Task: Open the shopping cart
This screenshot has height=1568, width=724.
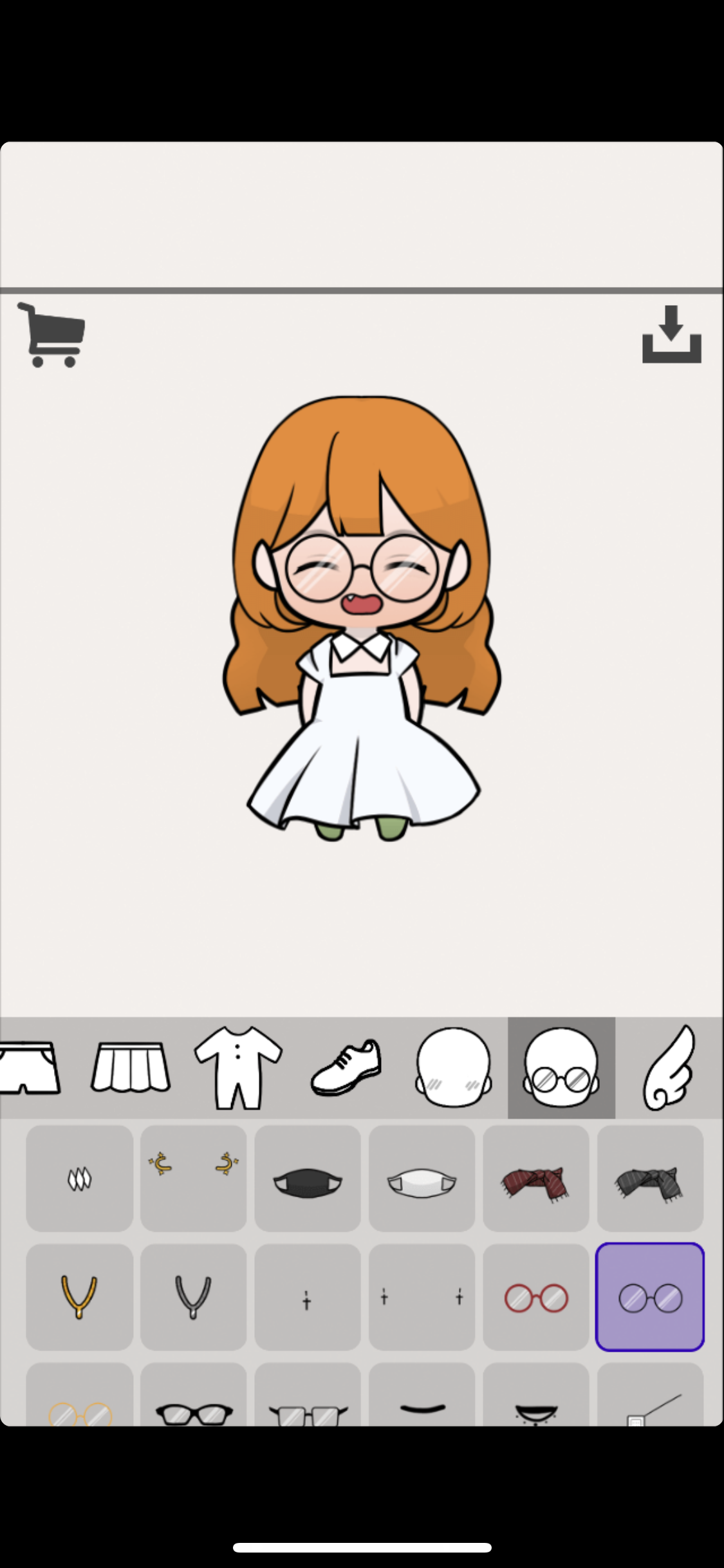Action: coord(51,335)
